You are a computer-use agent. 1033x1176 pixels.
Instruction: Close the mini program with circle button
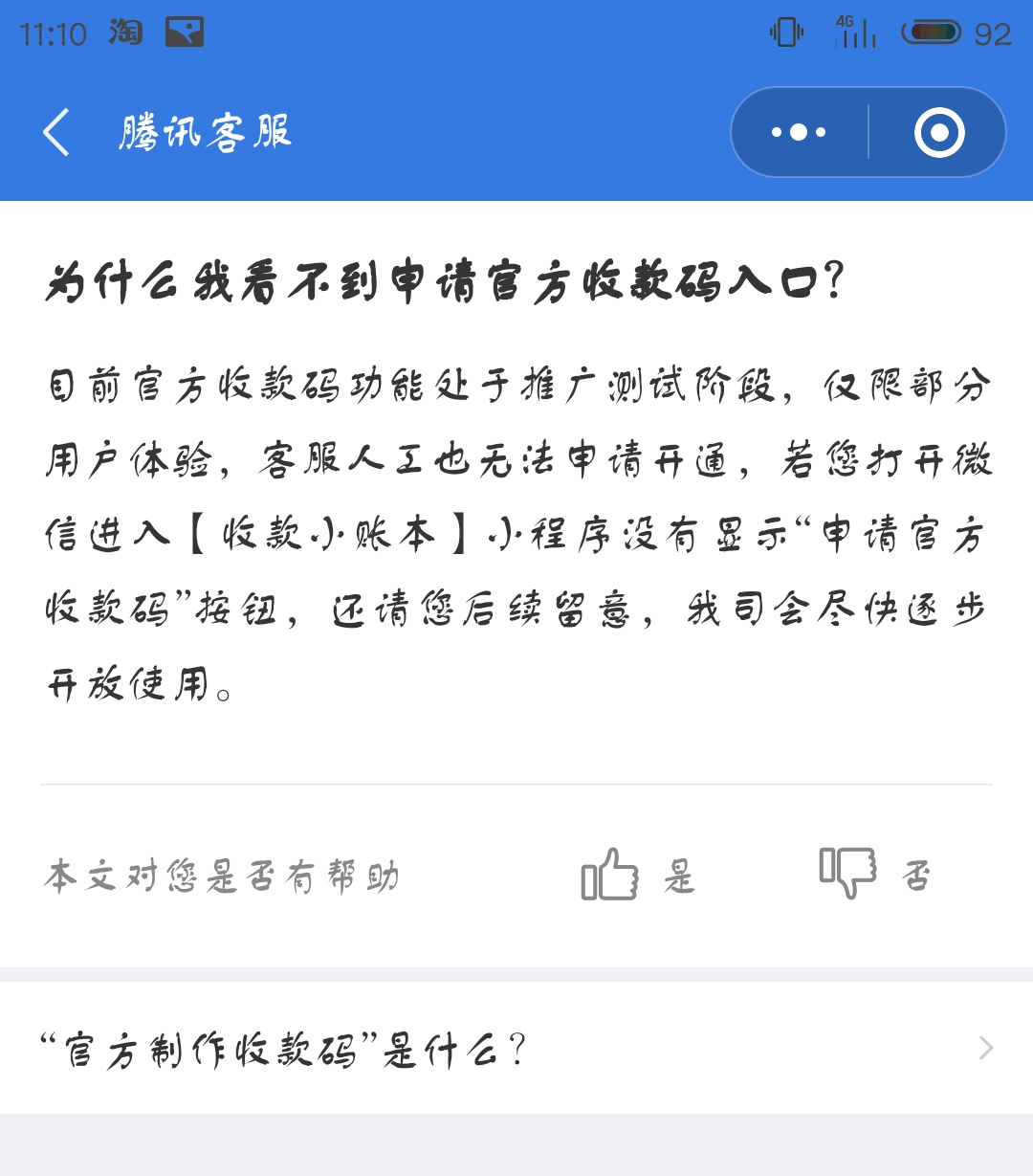click(938, 132)
